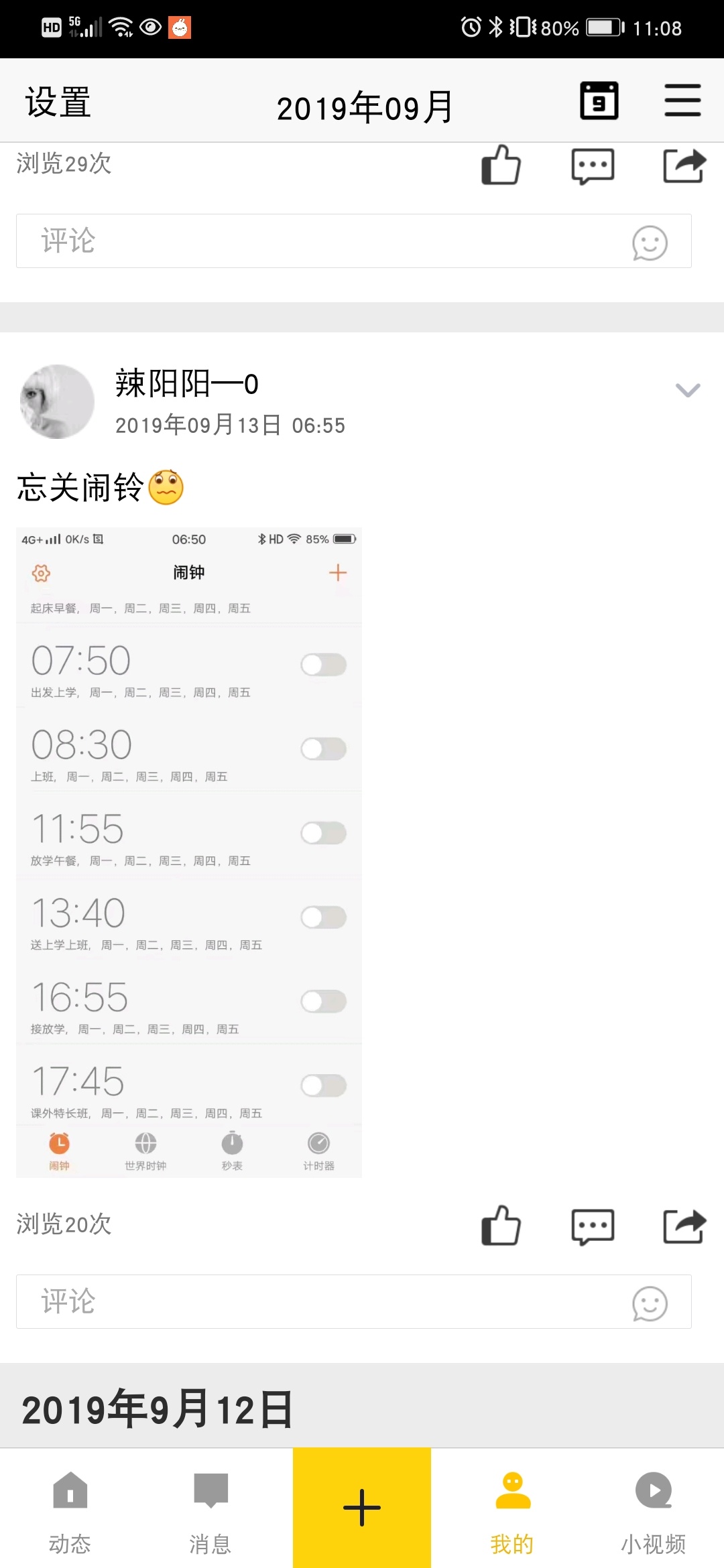
Task: Tap the 评论 field under 浏览29次
Action: tap(354, 241)
